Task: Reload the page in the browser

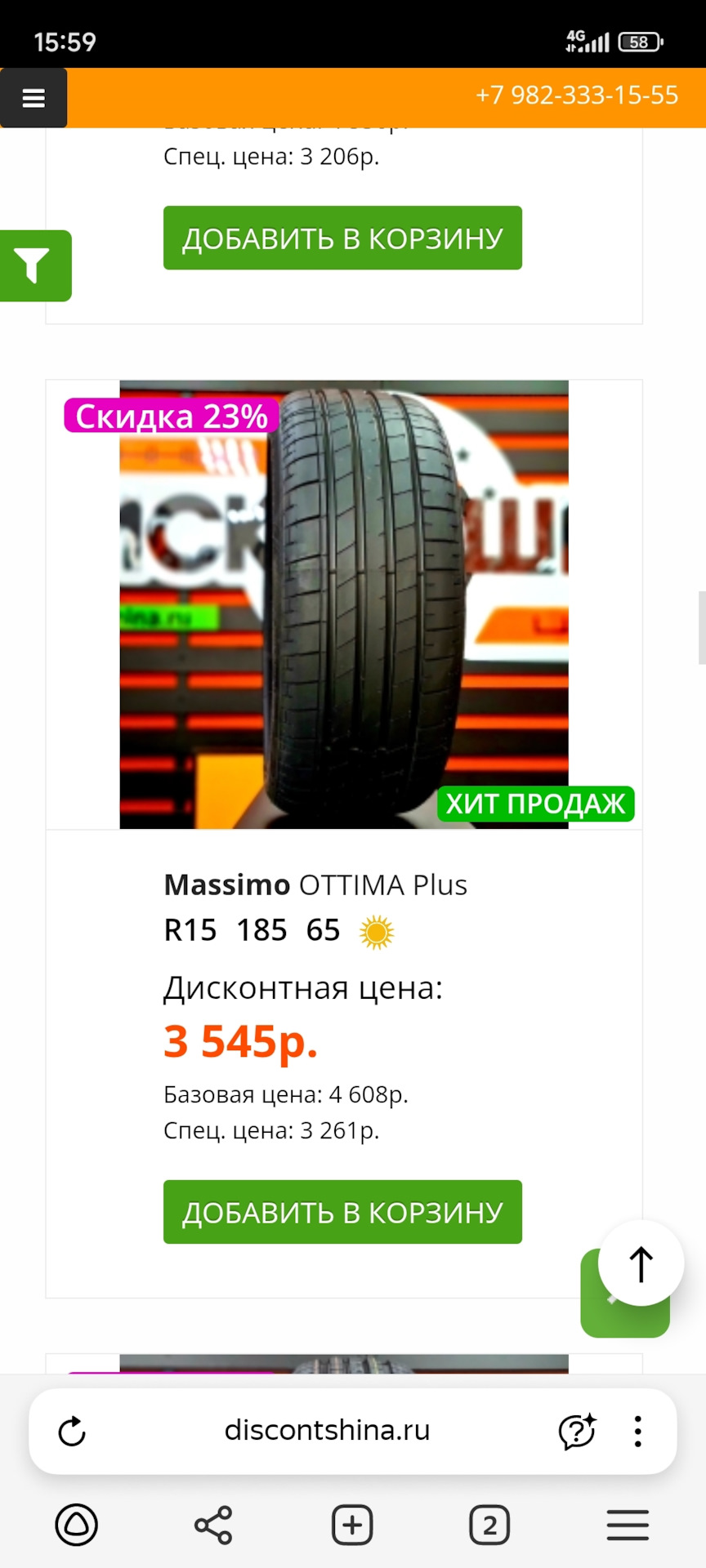Action: (72, 1432)
